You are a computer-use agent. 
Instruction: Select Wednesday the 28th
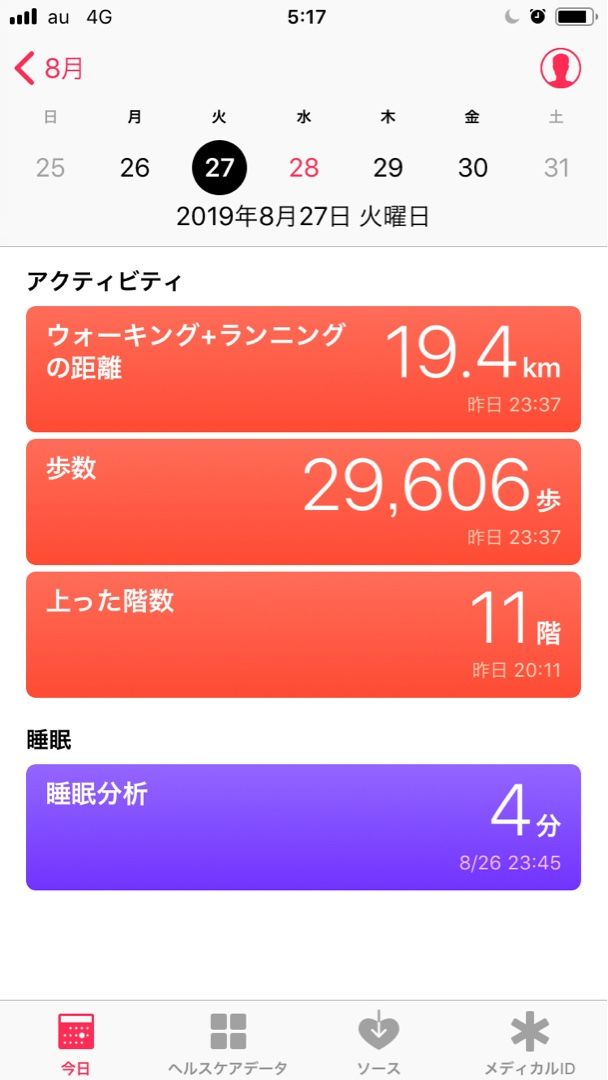[x=304, y=168]
